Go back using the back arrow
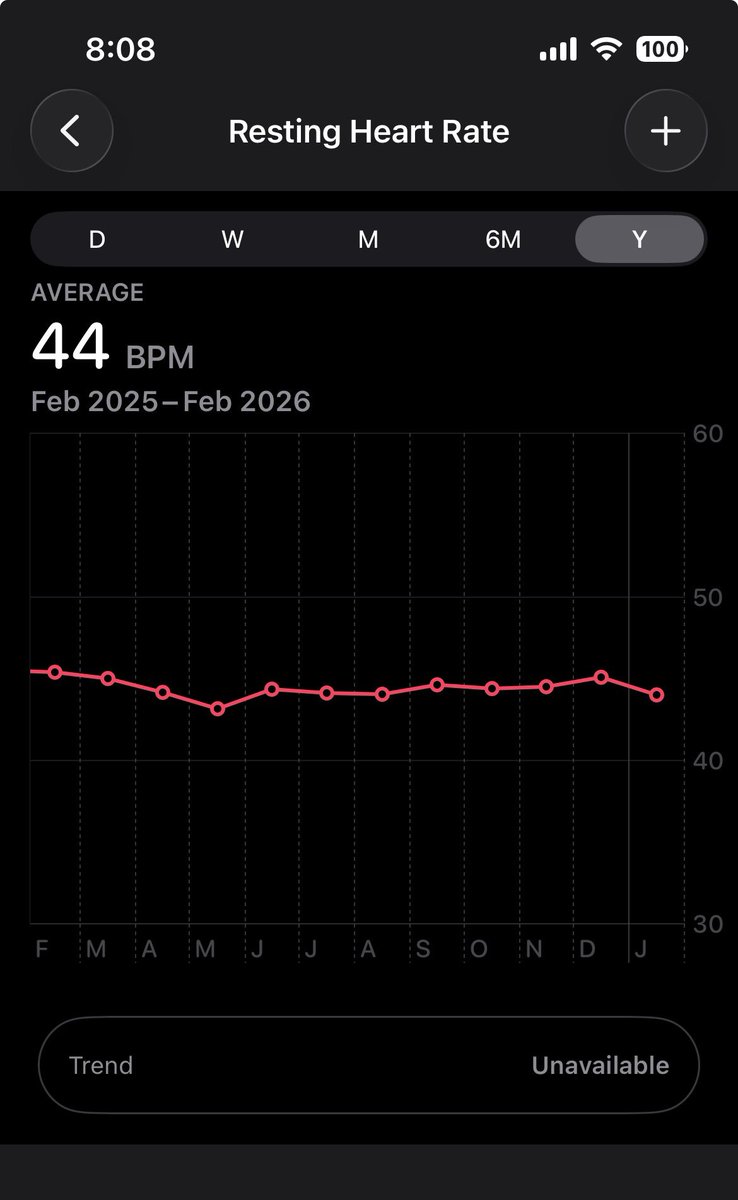738x1200 pixels. coord(72,131)
